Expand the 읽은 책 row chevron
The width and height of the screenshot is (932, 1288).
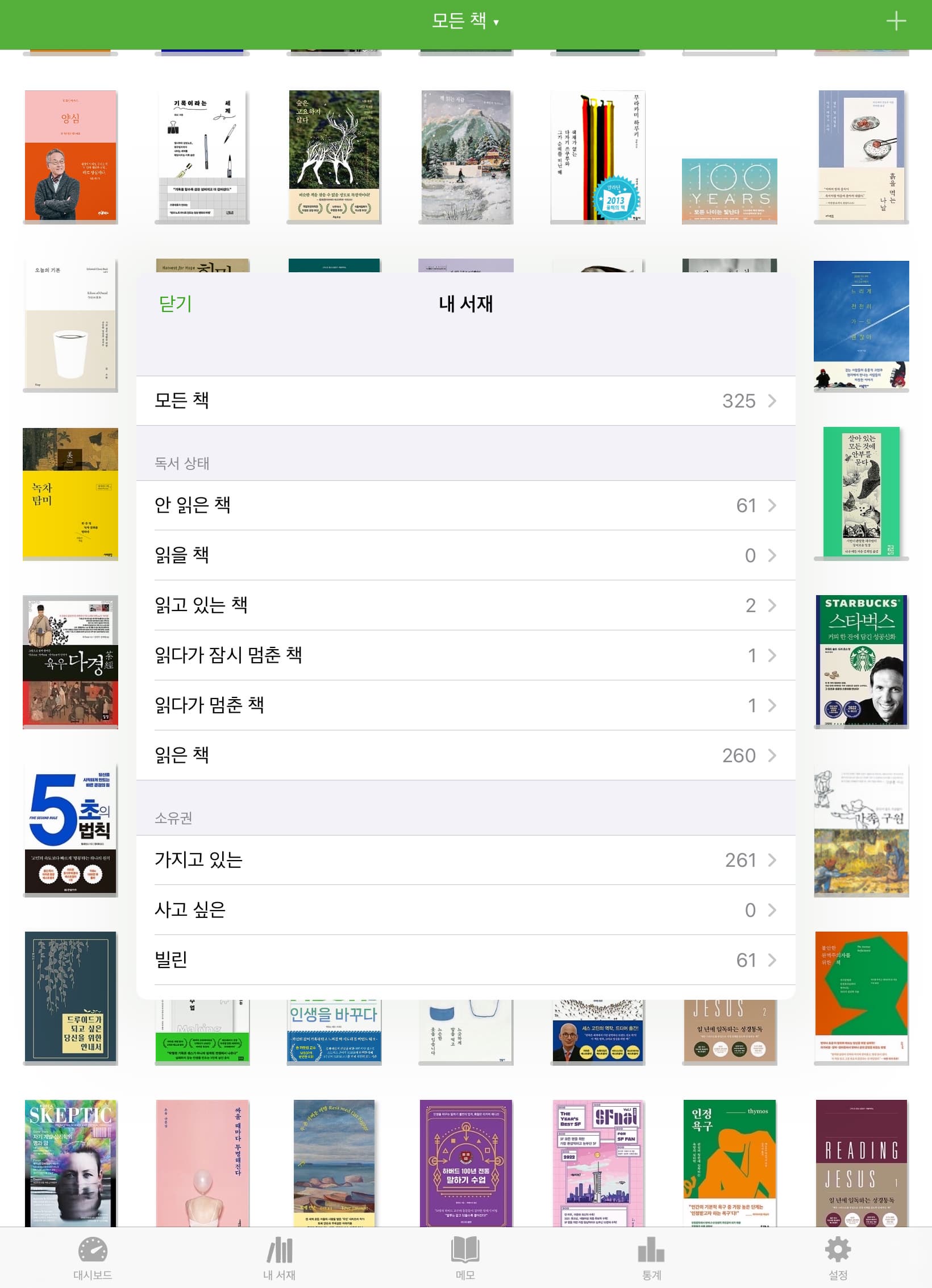[x=772, y=755]
